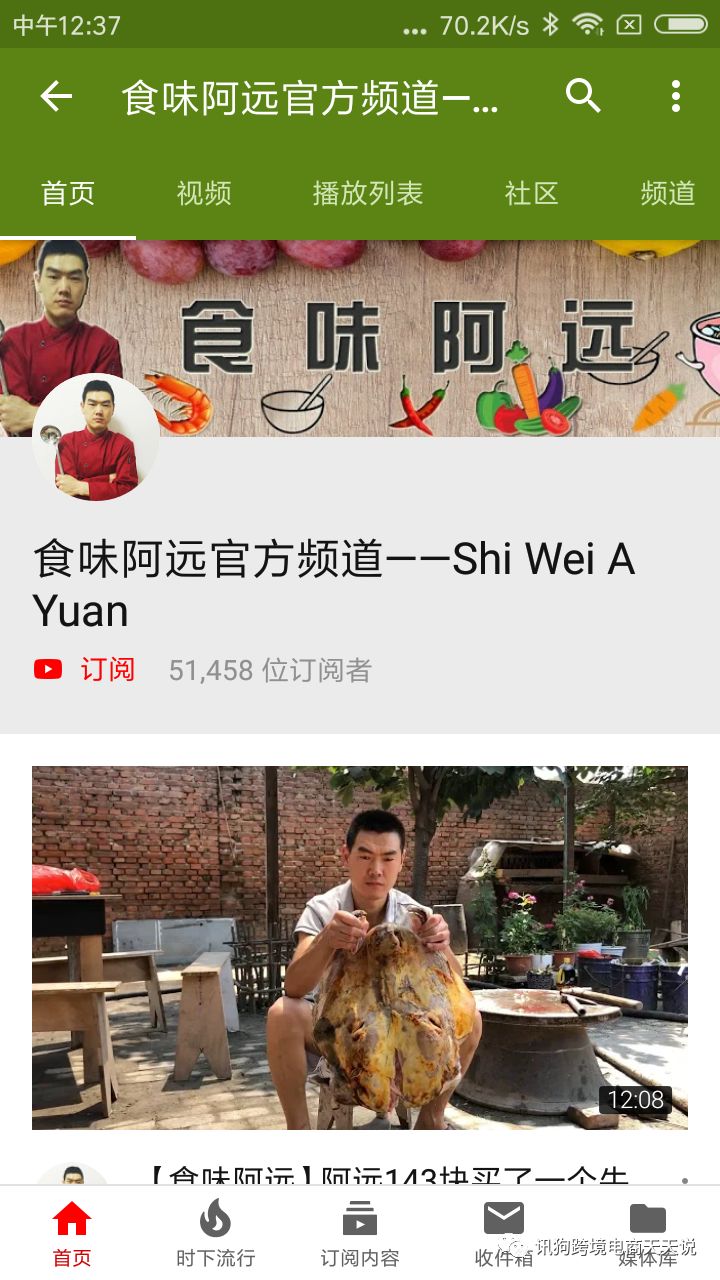This screenshot has height=1280, width=720.
Task: Open 订阅内容 in the bottom navigation
Action: click(359, 1234)
